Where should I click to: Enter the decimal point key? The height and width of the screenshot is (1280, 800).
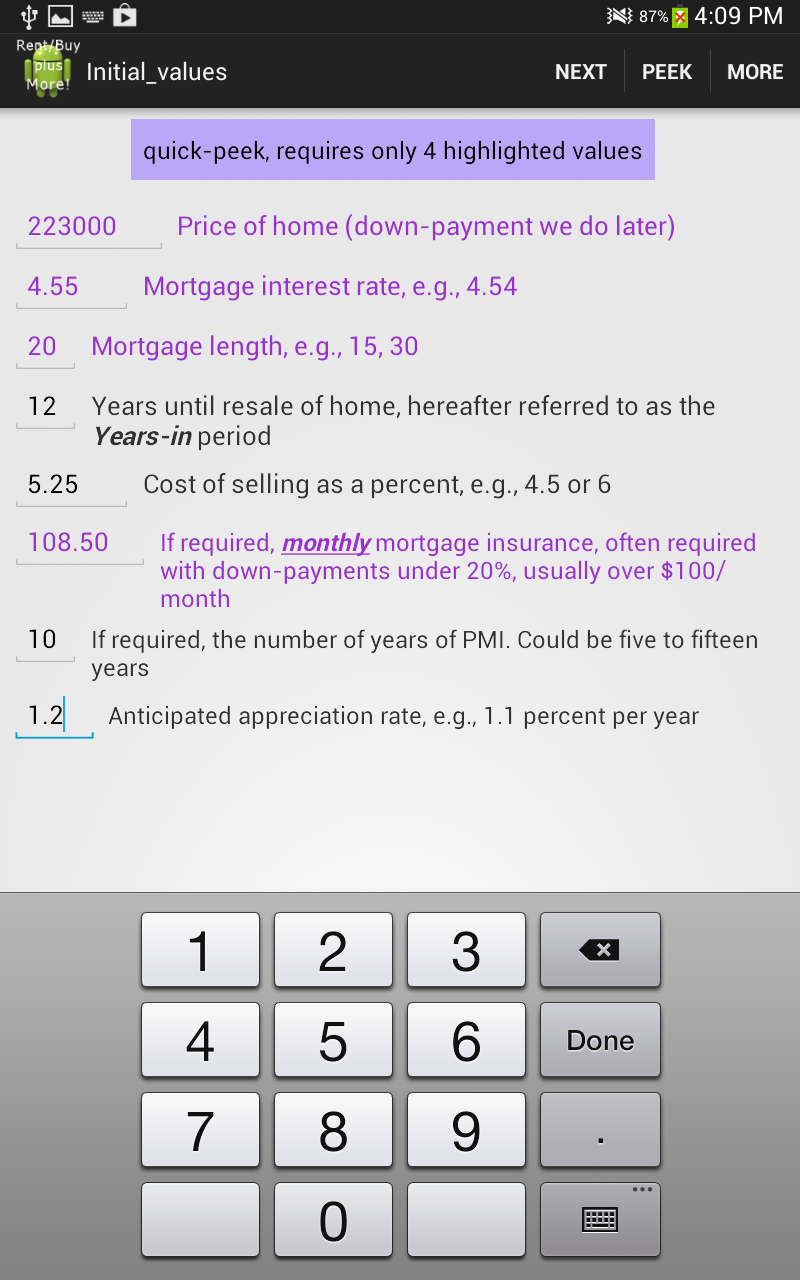600,1130
